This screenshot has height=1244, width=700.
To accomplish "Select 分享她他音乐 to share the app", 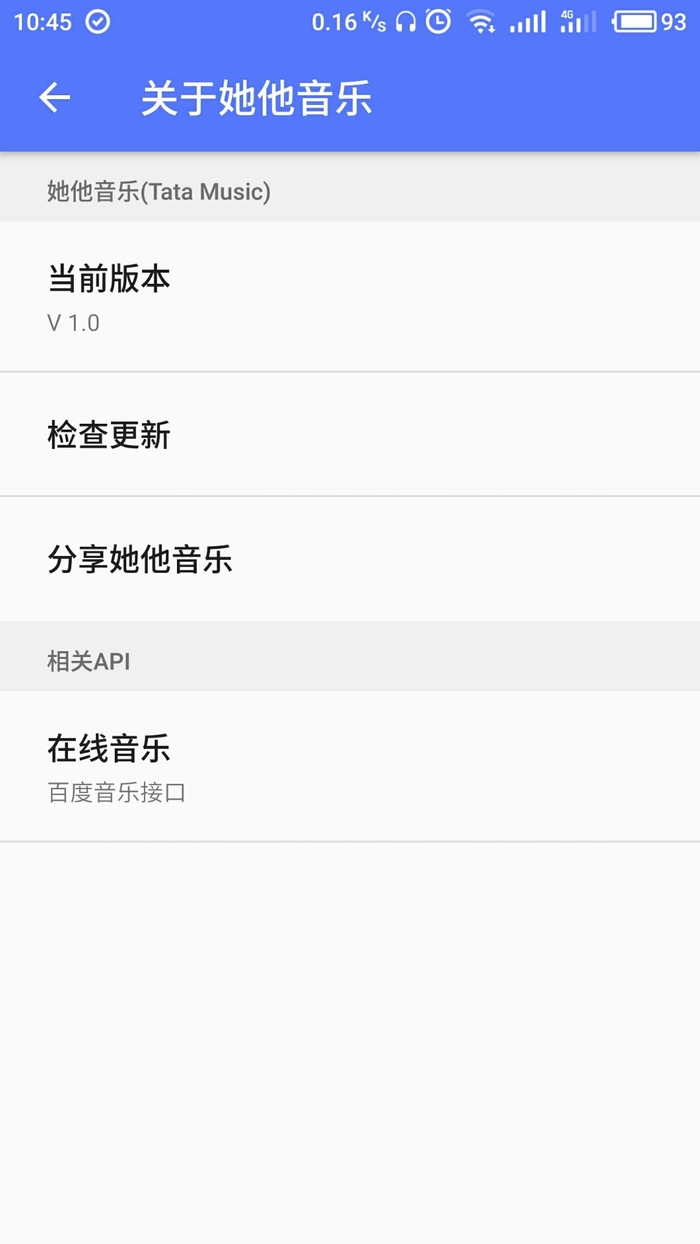I will [x=350, y=559].
